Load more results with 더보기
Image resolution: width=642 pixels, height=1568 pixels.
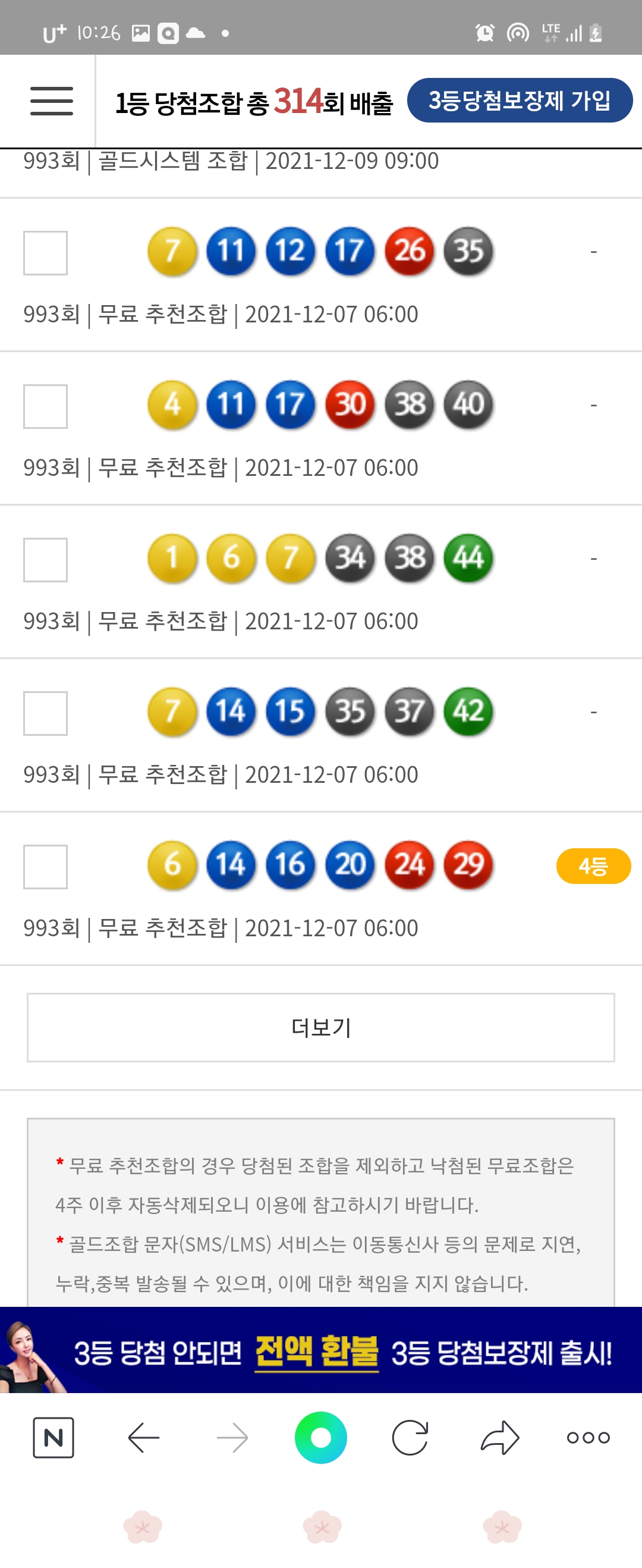point(320,1027)
